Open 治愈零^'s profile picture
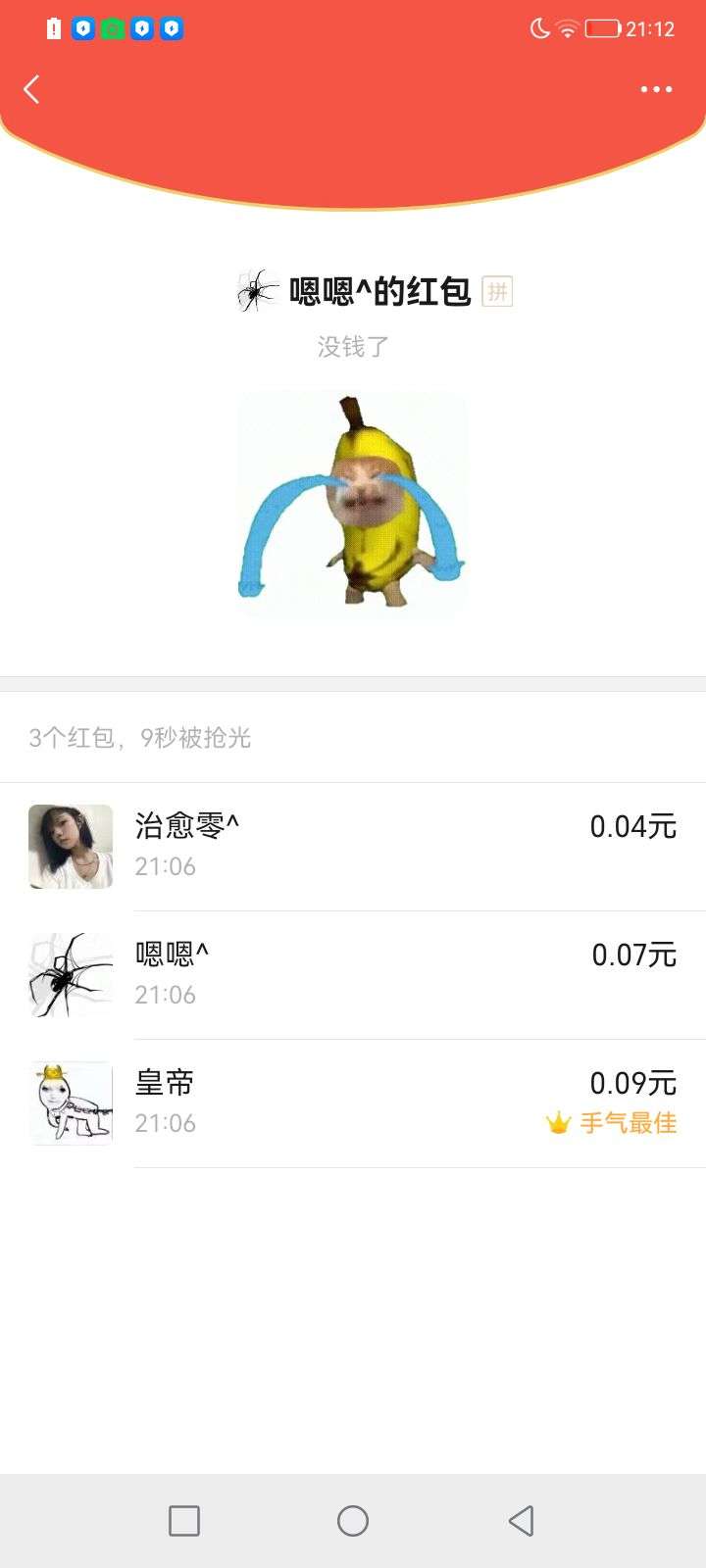Viewport: 706px width, 1568px height. [71, 847]
